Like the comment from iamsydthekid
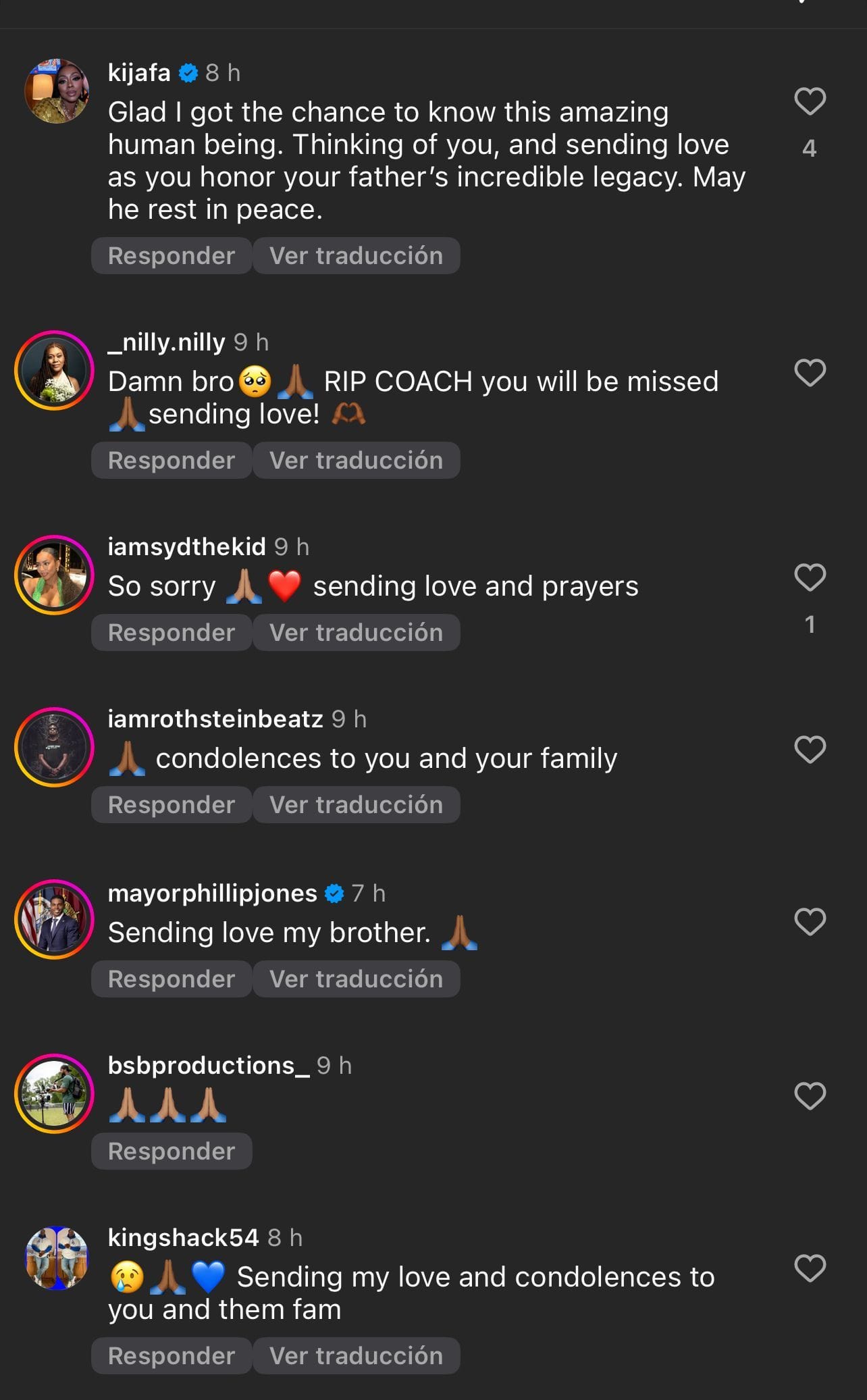This screenshot has width=867, height=1400. coord(810,578)
